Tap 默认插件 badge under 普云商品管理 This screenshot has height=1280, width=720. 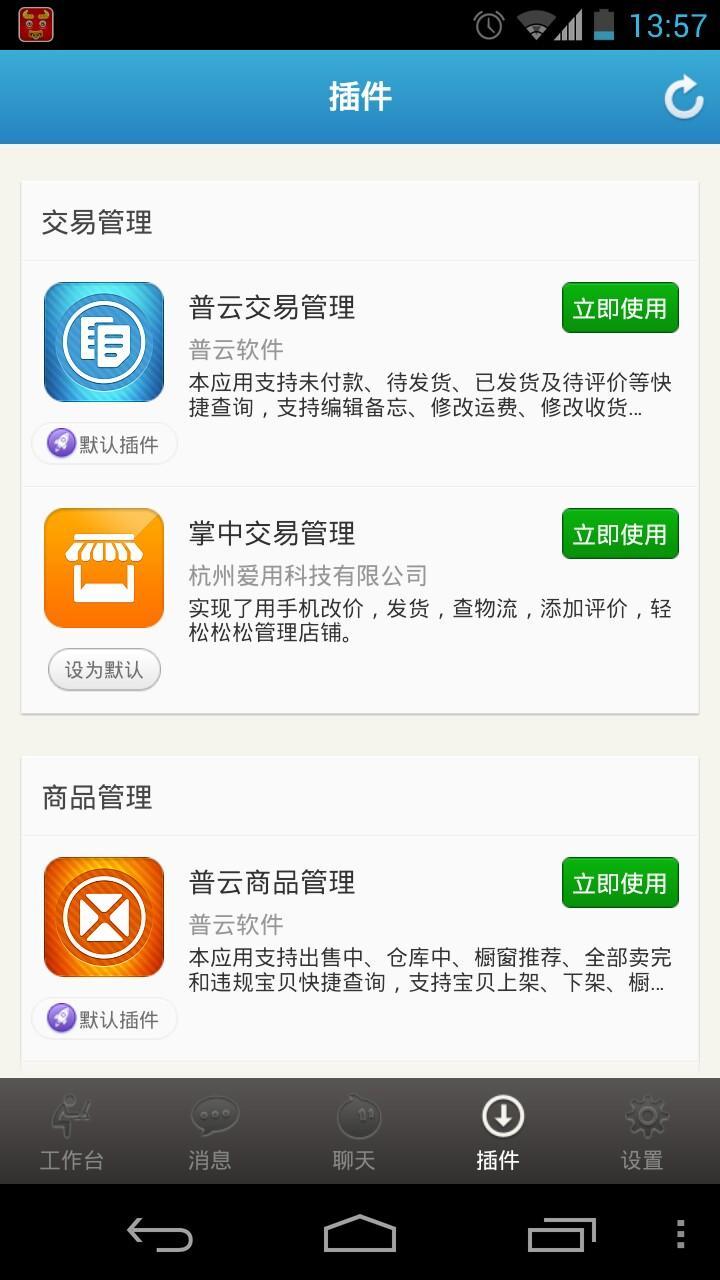[x=103, y=1017]
